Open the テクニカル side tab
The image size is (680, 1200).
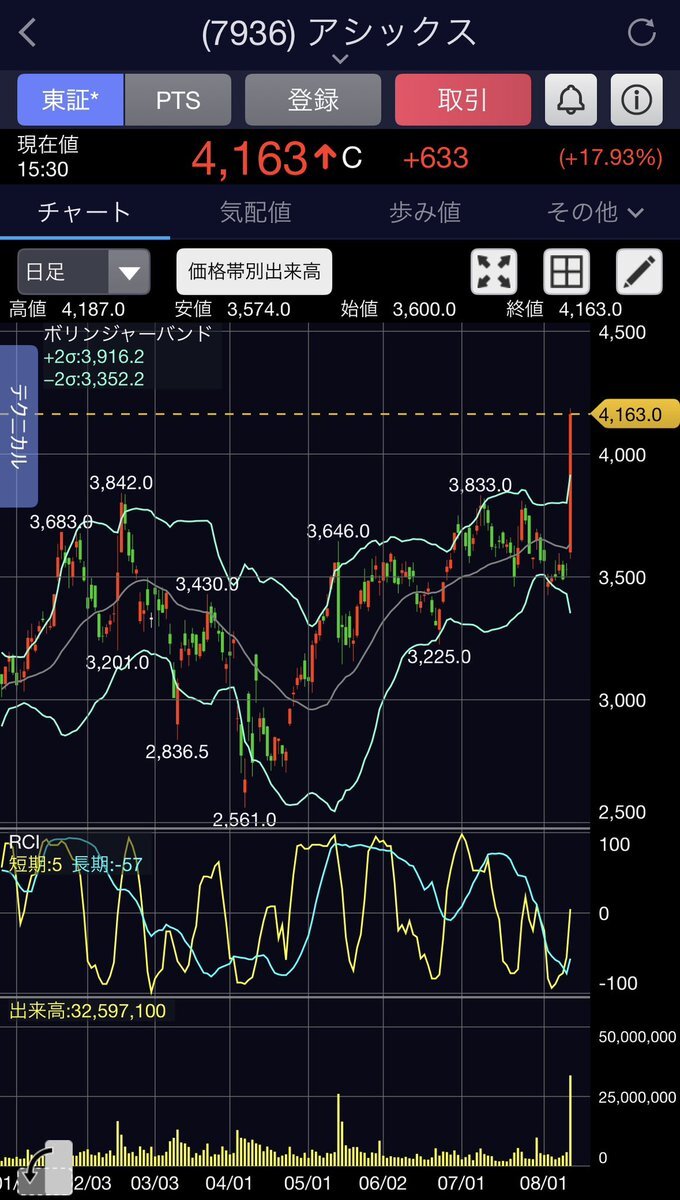19,427
